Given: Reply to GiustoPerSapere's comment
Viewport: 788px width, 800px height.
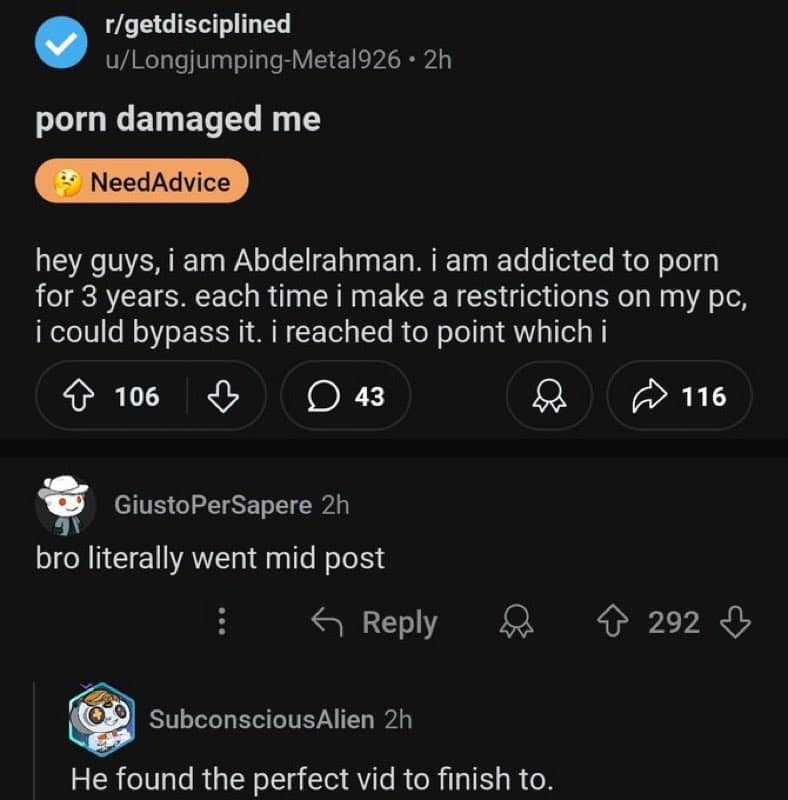Looking at the screenshot, I should tap(375, 622).
